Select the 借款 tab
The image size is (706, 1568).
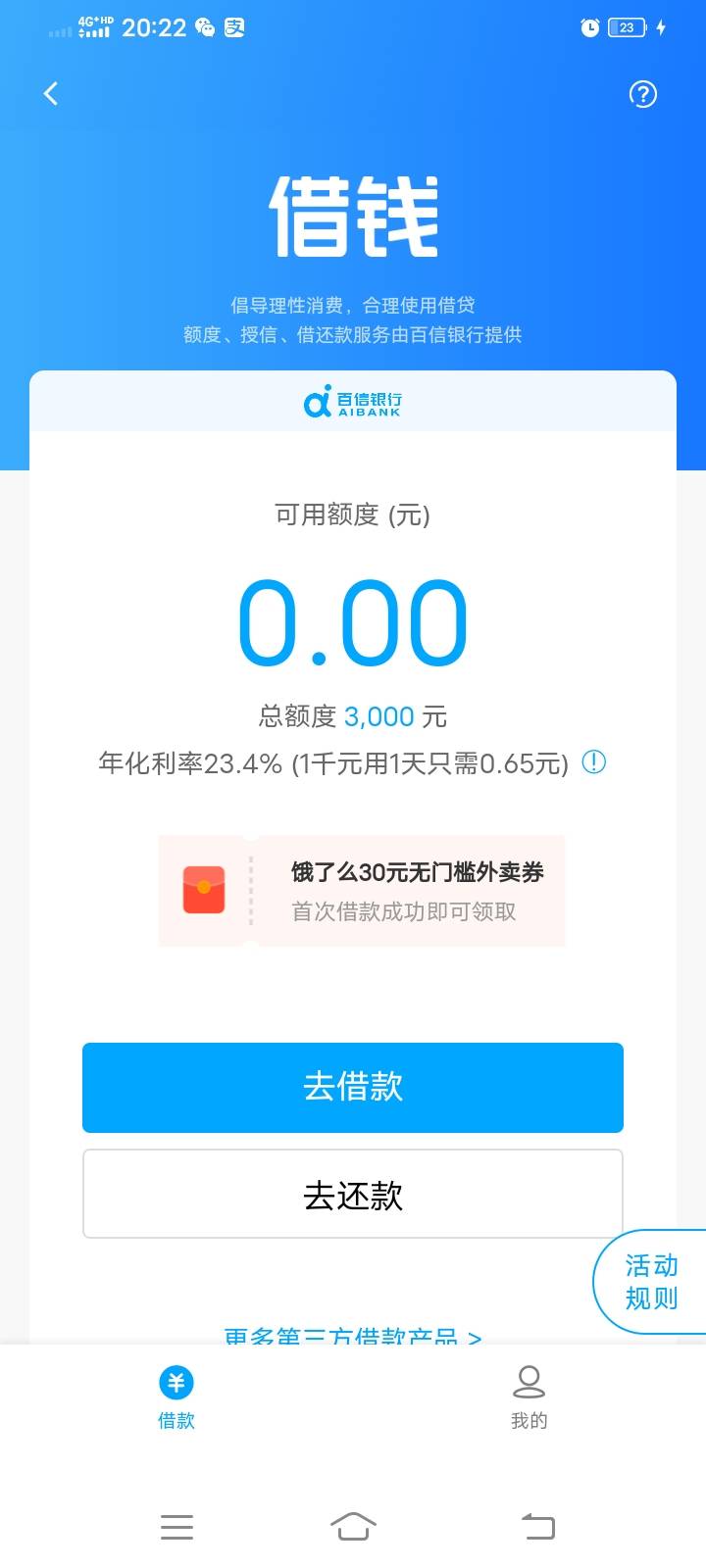click(x=176, y=1401)
